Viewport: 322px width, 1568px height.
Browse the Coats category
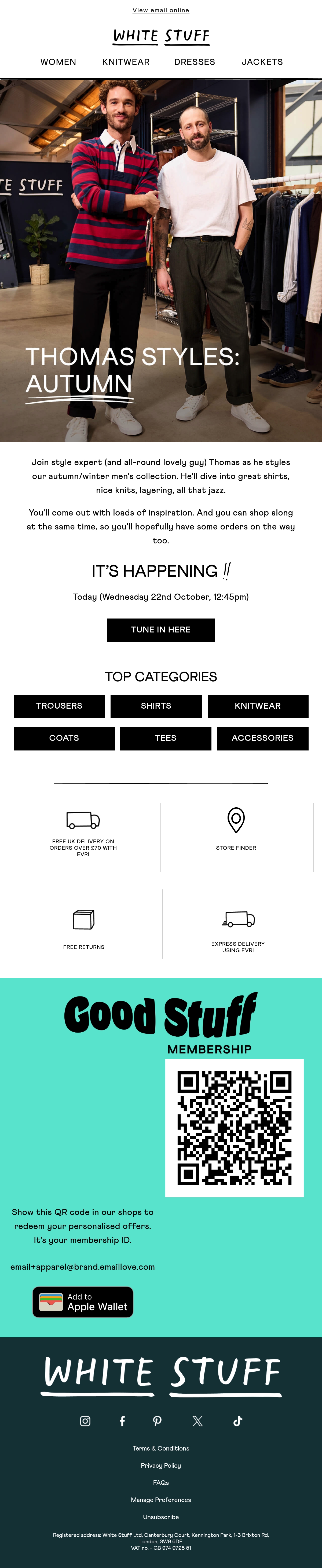pyautogui.click(x=64, y=738)
